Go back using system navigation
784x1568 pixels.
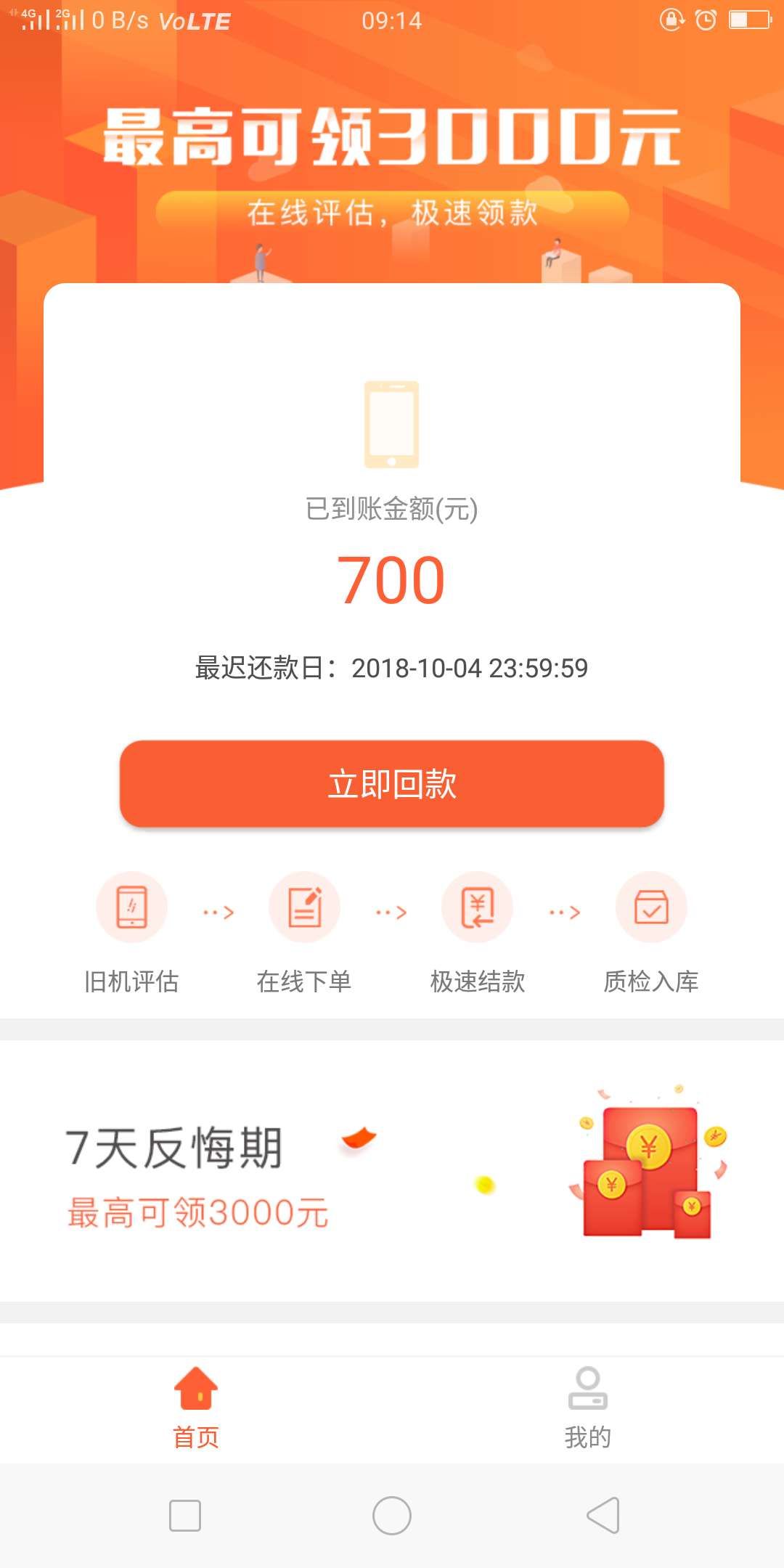pyautogui.click(x=603, y=1515)
